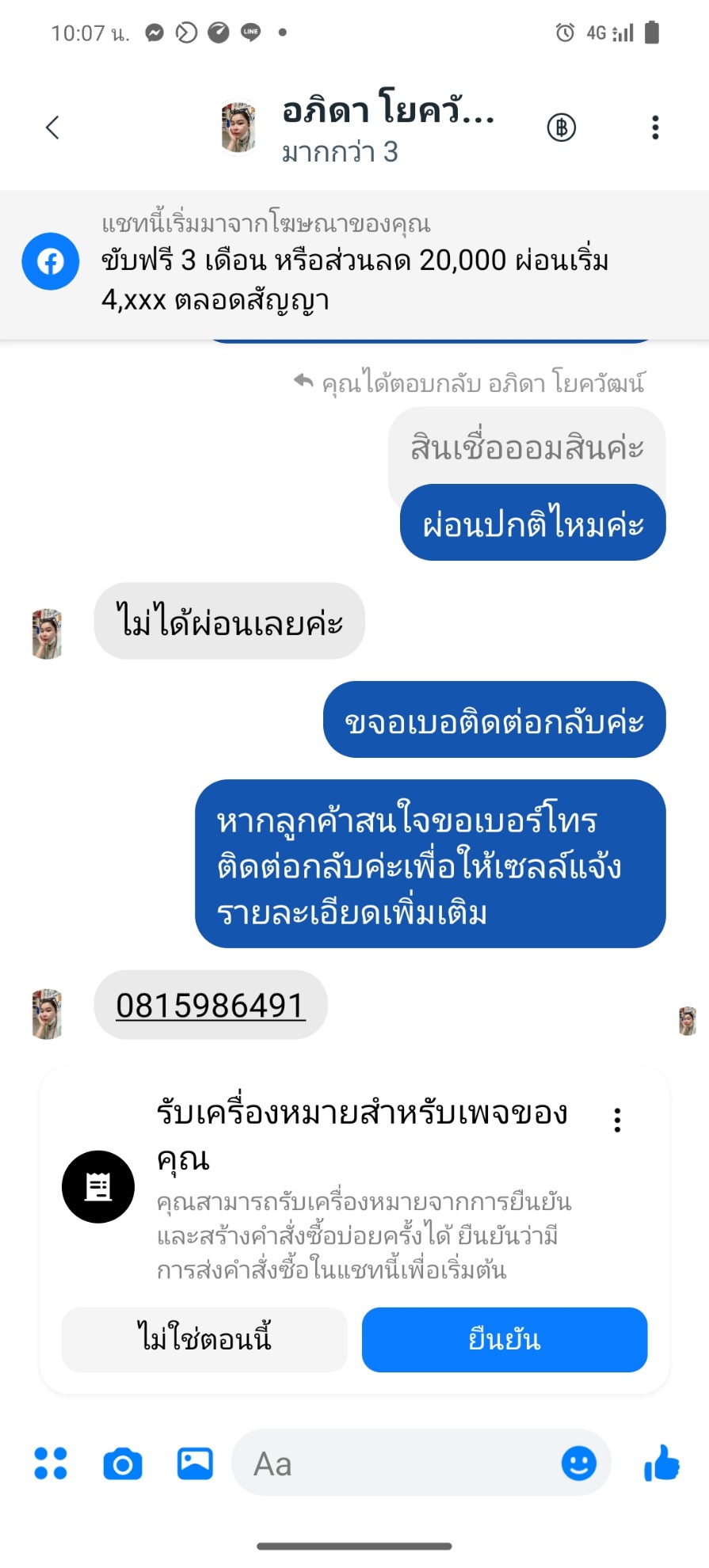Open the emoji picker
709x1568 pixels.
(x=579, y=1463)
